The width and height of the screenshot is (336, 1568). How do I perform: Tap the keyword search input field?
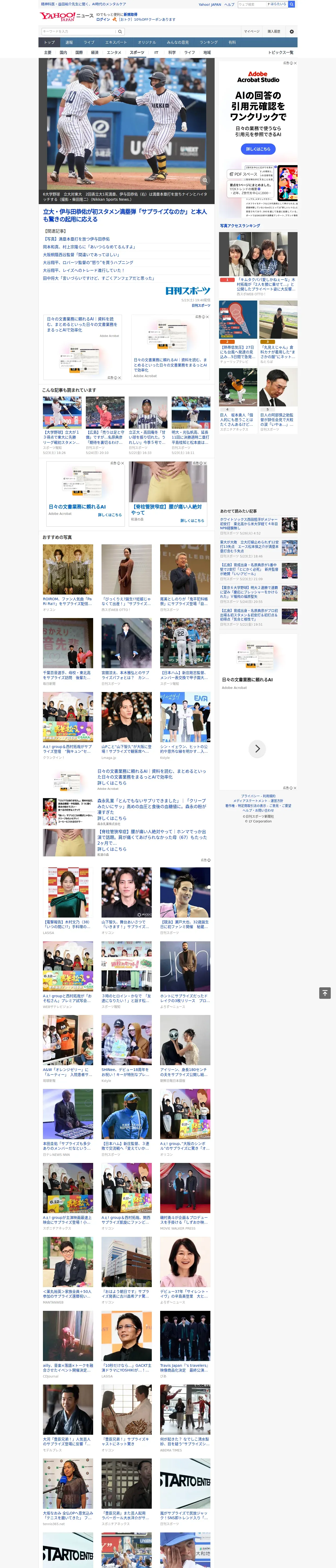78,31
